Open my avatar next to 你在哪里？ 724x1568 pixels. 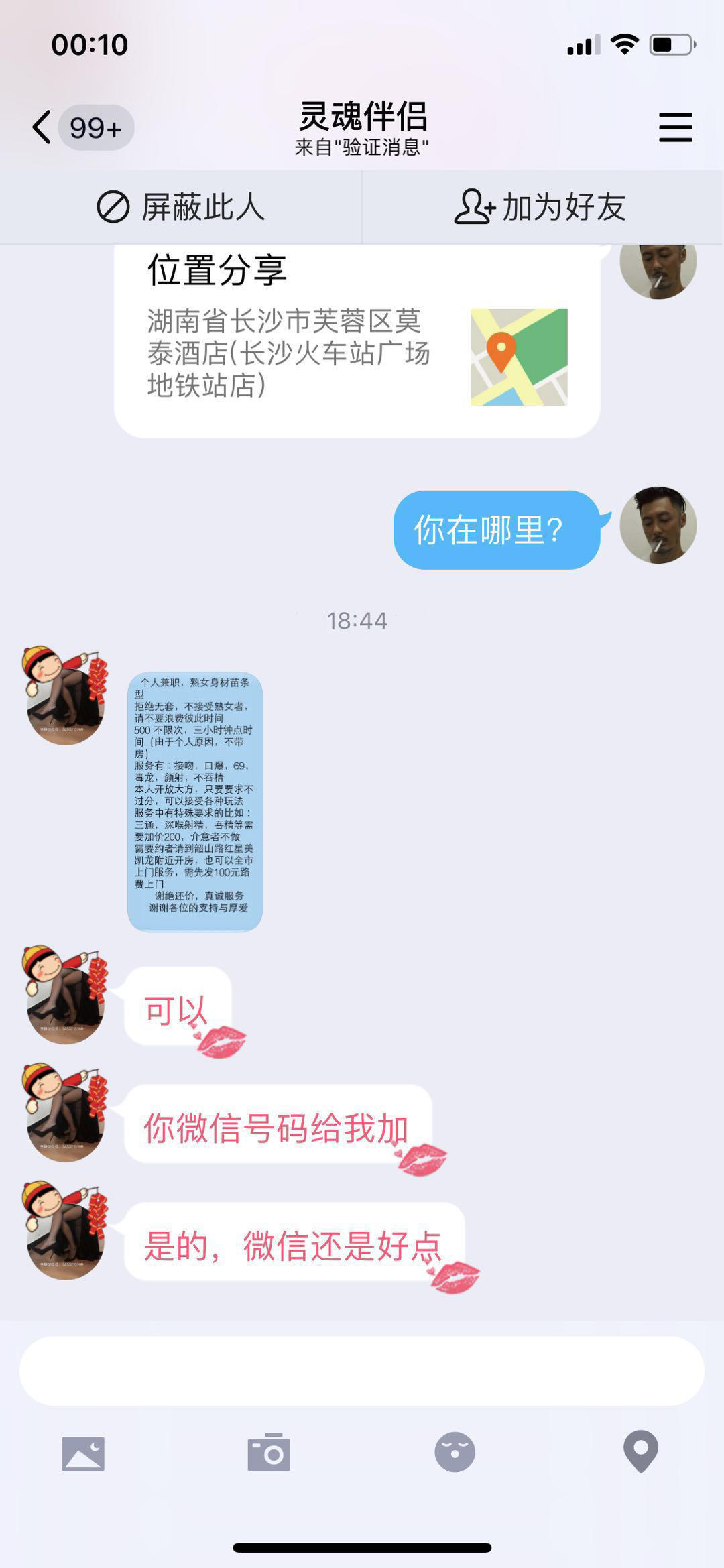(658, 526)
